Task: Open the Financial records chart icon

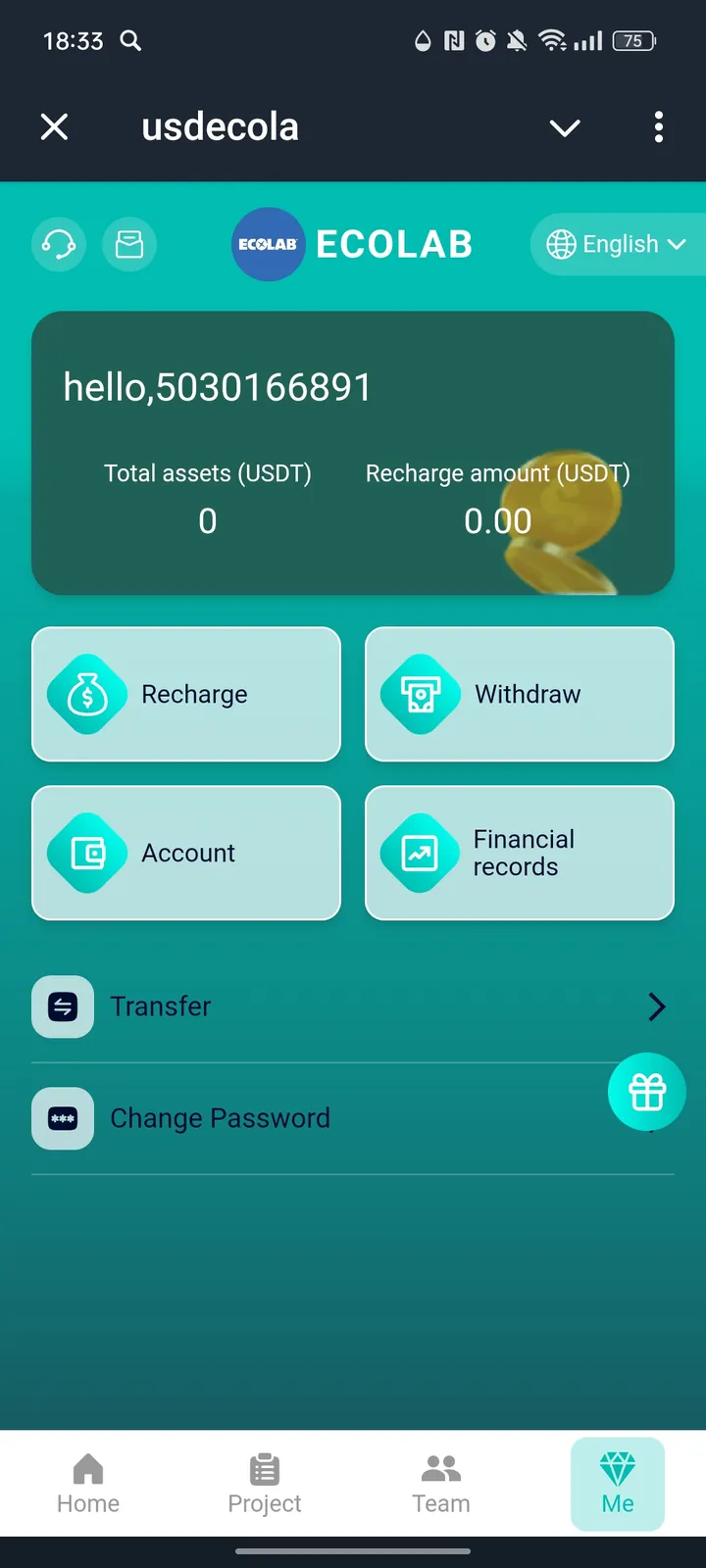Action: [420, 853]
